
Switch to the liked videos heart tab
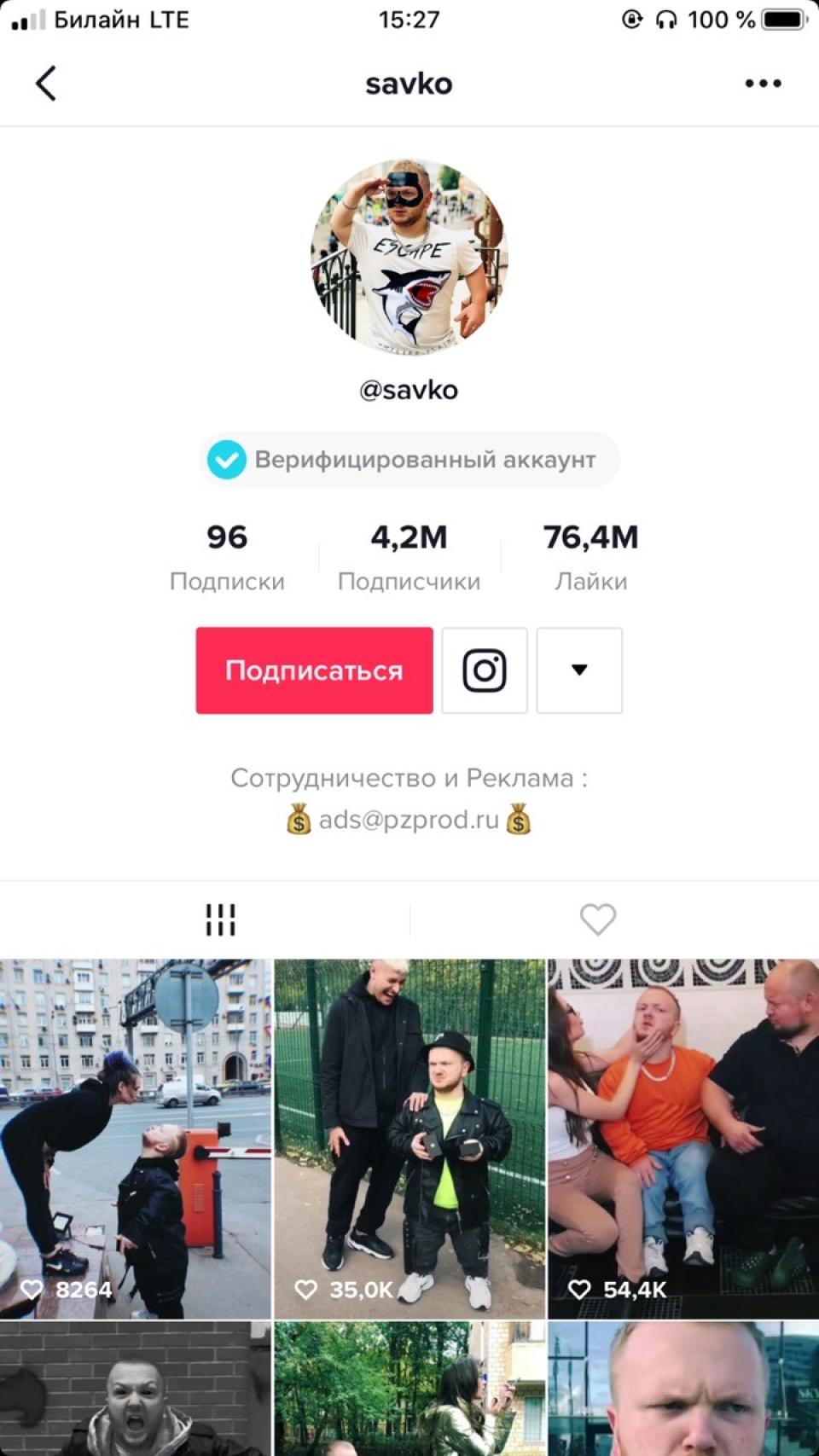click(x=597, y=919)
